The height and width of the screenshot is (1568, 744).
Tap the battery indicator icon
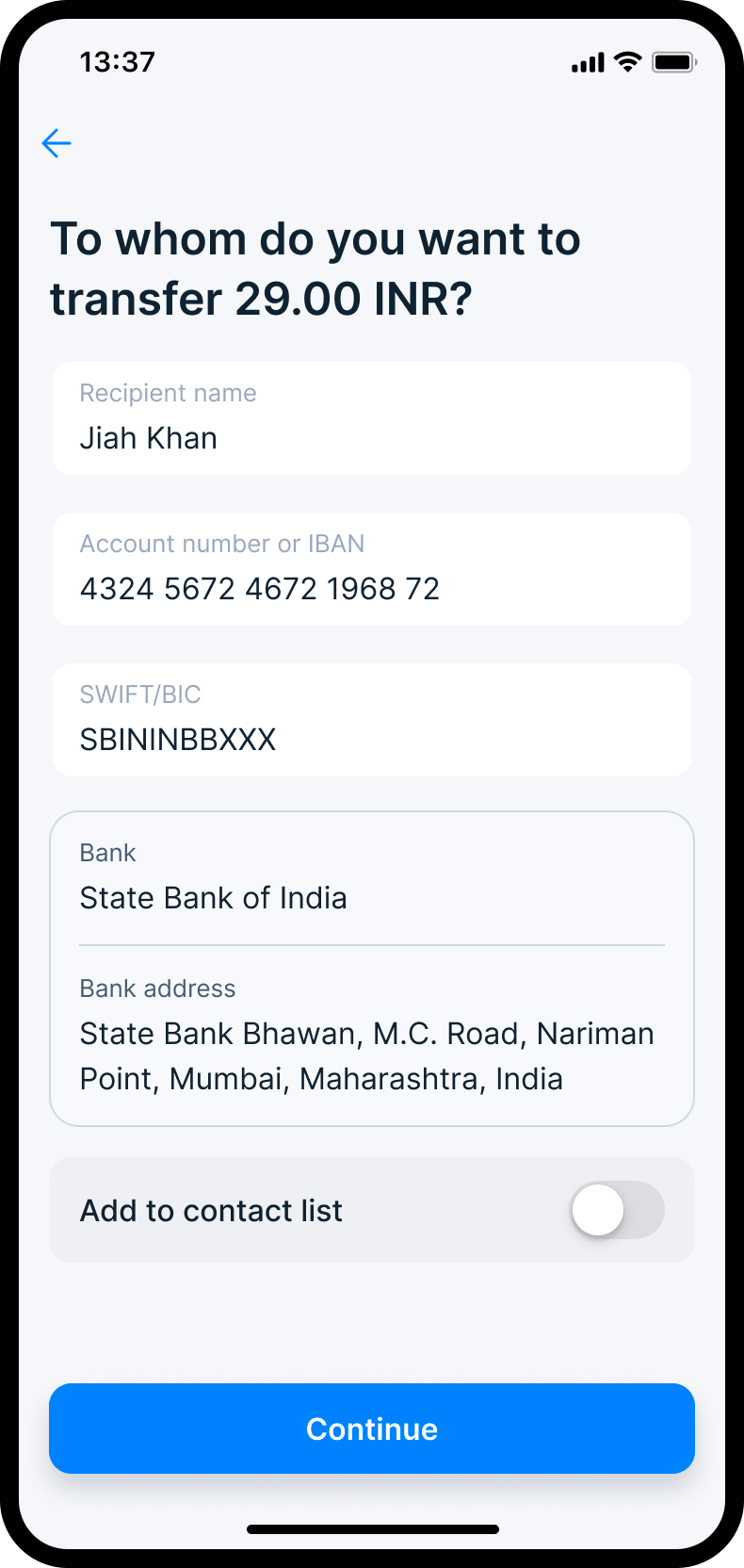pyautogui.click(x=674, y=60)
